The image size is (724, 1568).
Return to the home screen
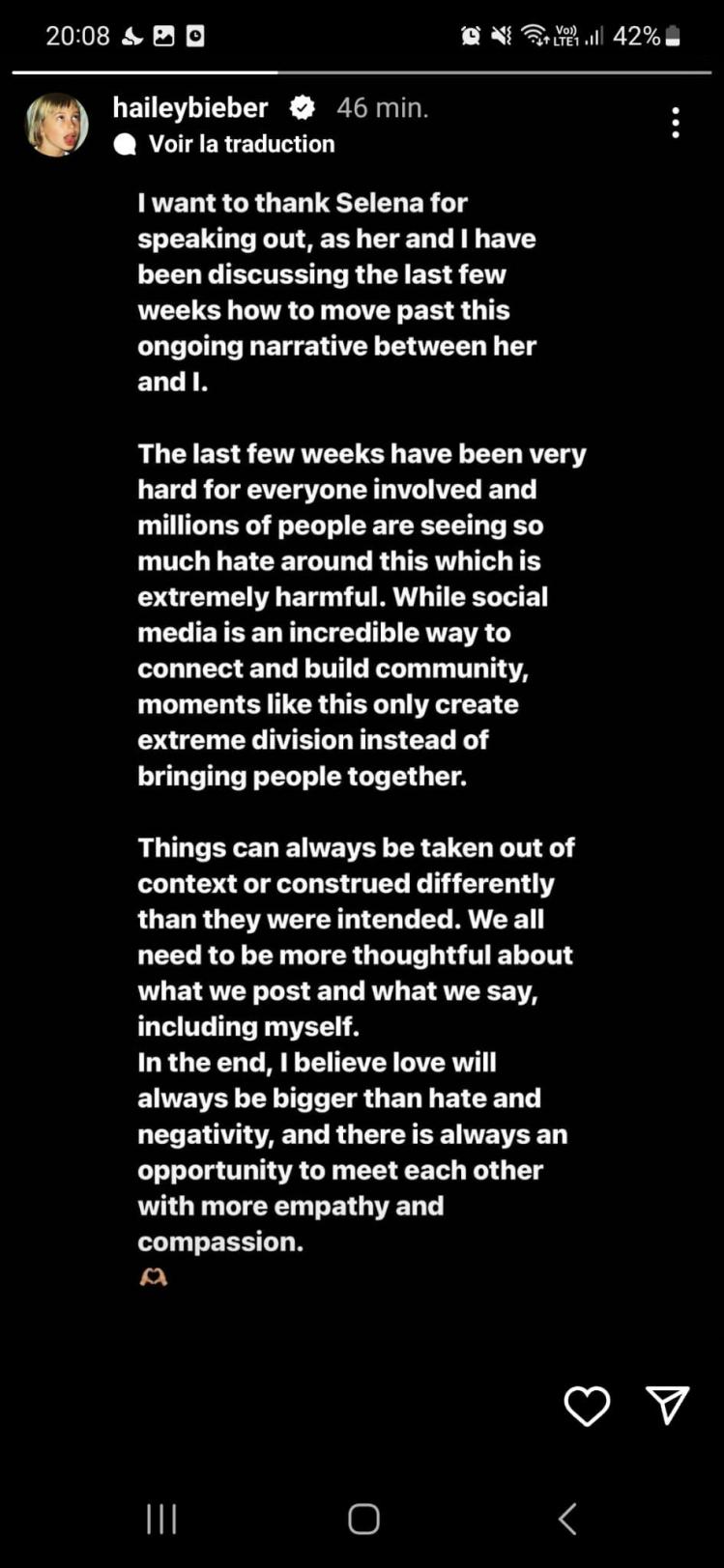click(363, 1519)
